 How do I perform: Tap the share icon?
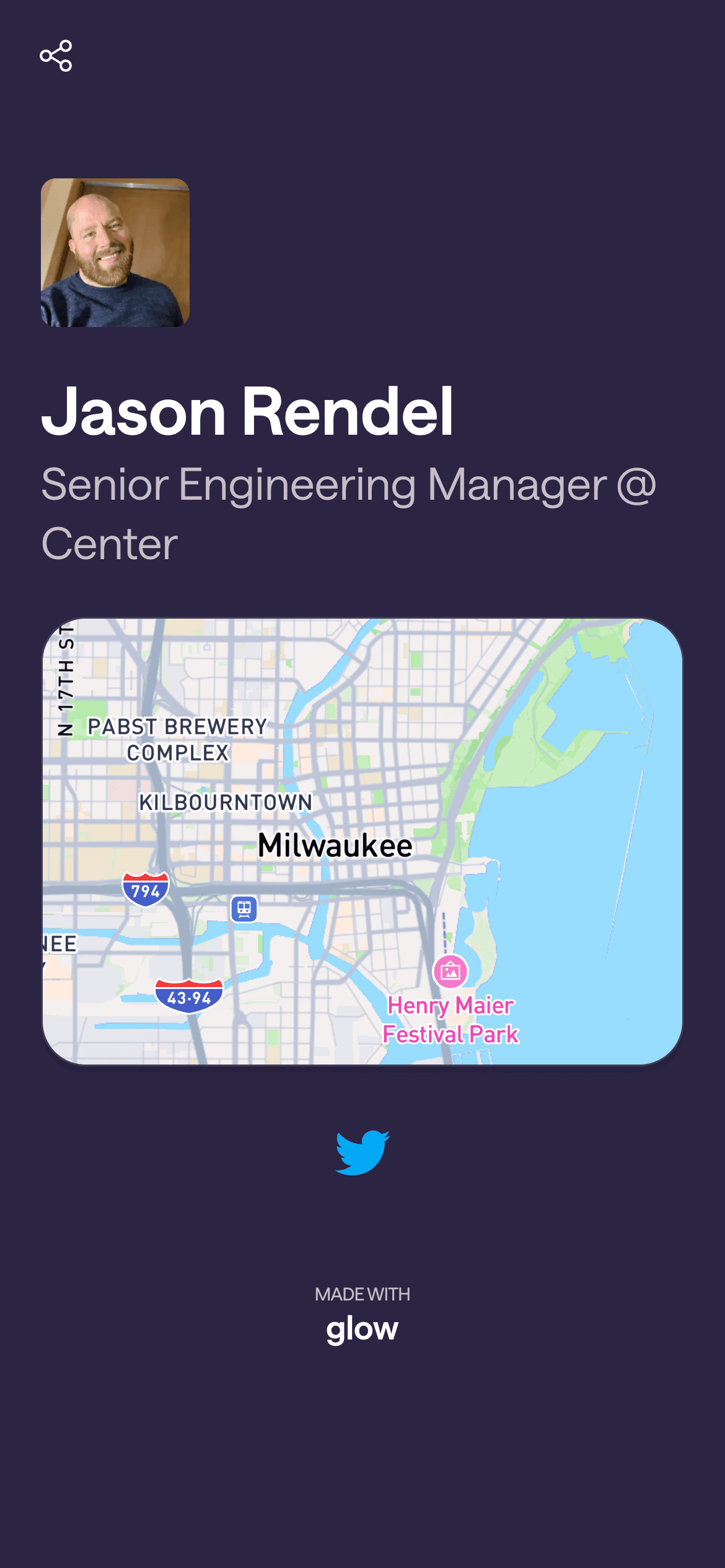56,56
